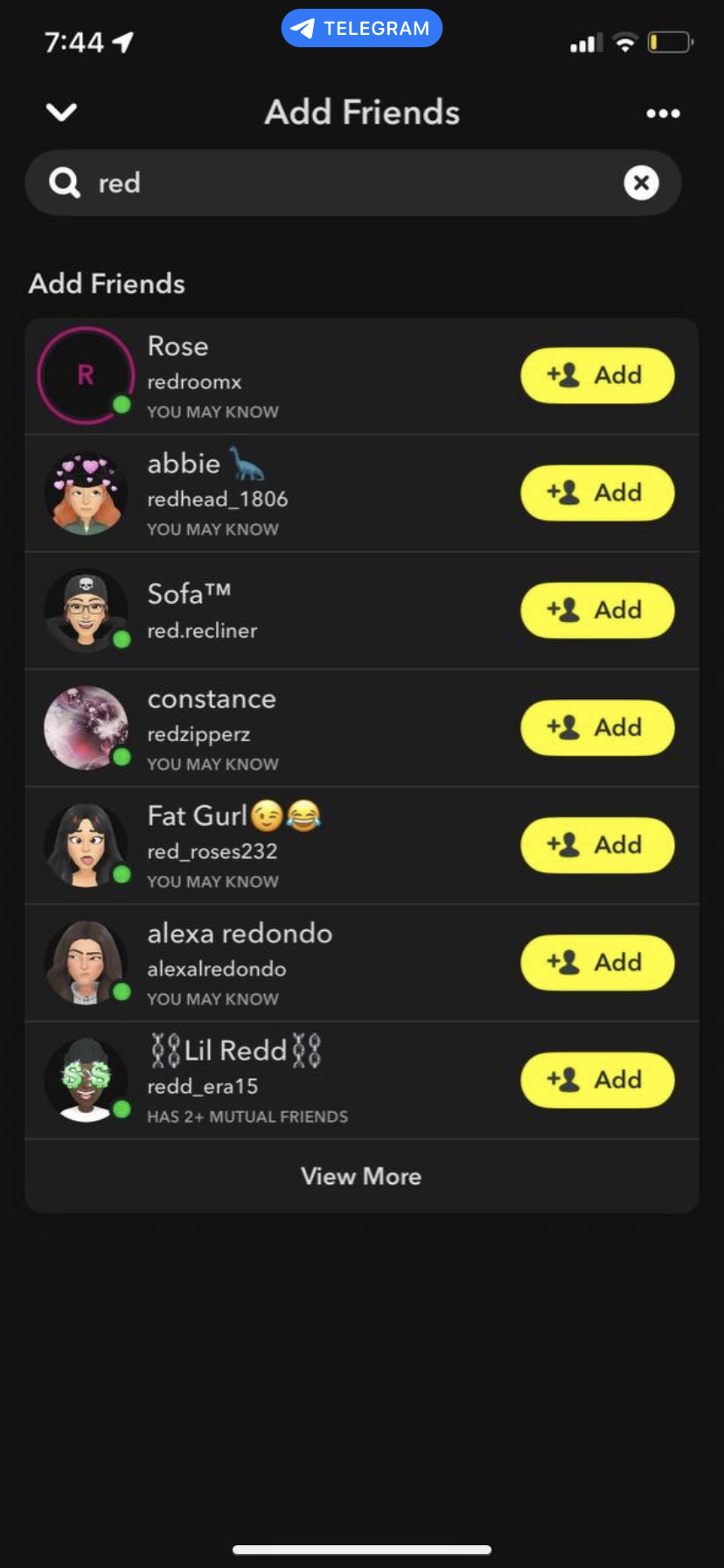View Fat Gurl's Bitmoji avatar

tap(86, 845)
